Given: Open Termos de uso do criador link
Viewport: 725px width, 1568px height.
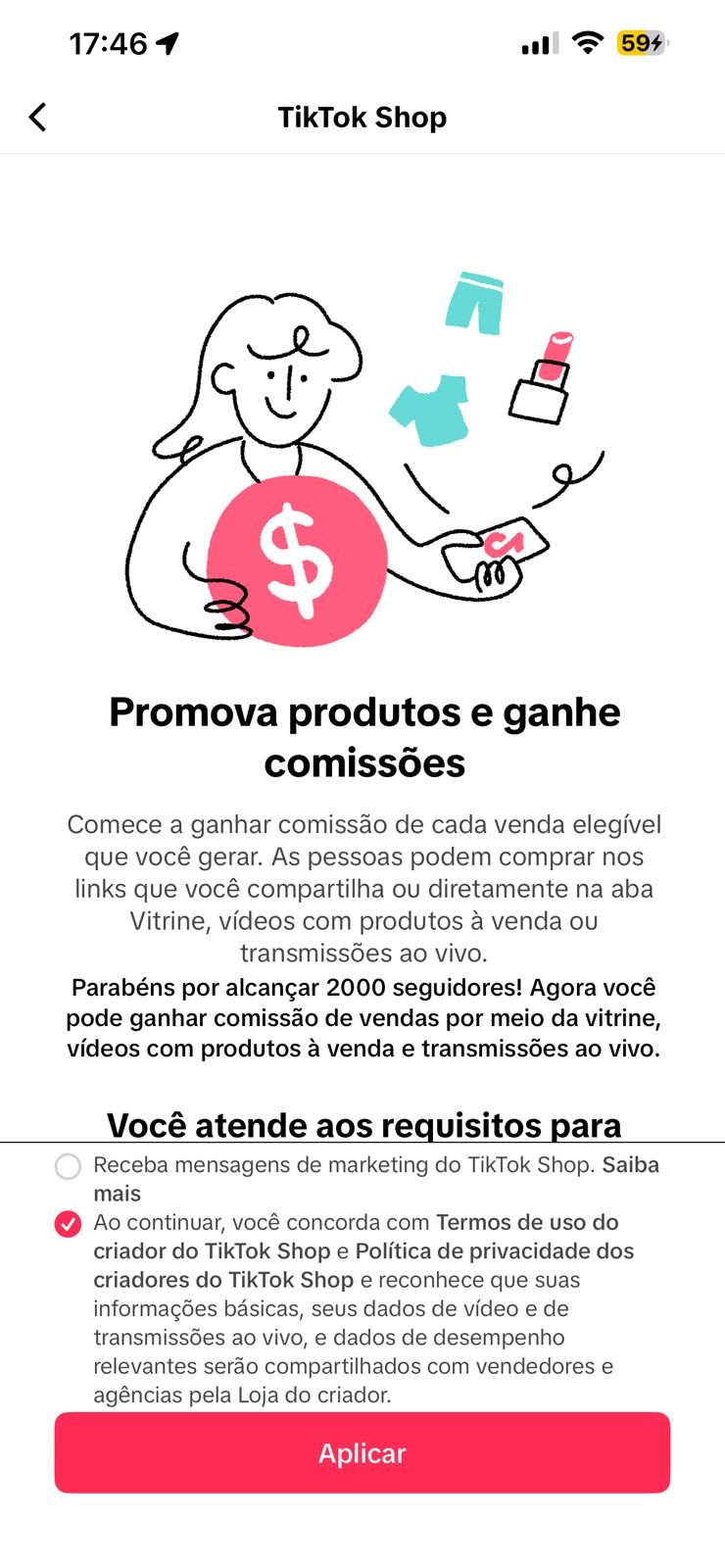Looking at the screenshot, I should [x=526, y=1223].
